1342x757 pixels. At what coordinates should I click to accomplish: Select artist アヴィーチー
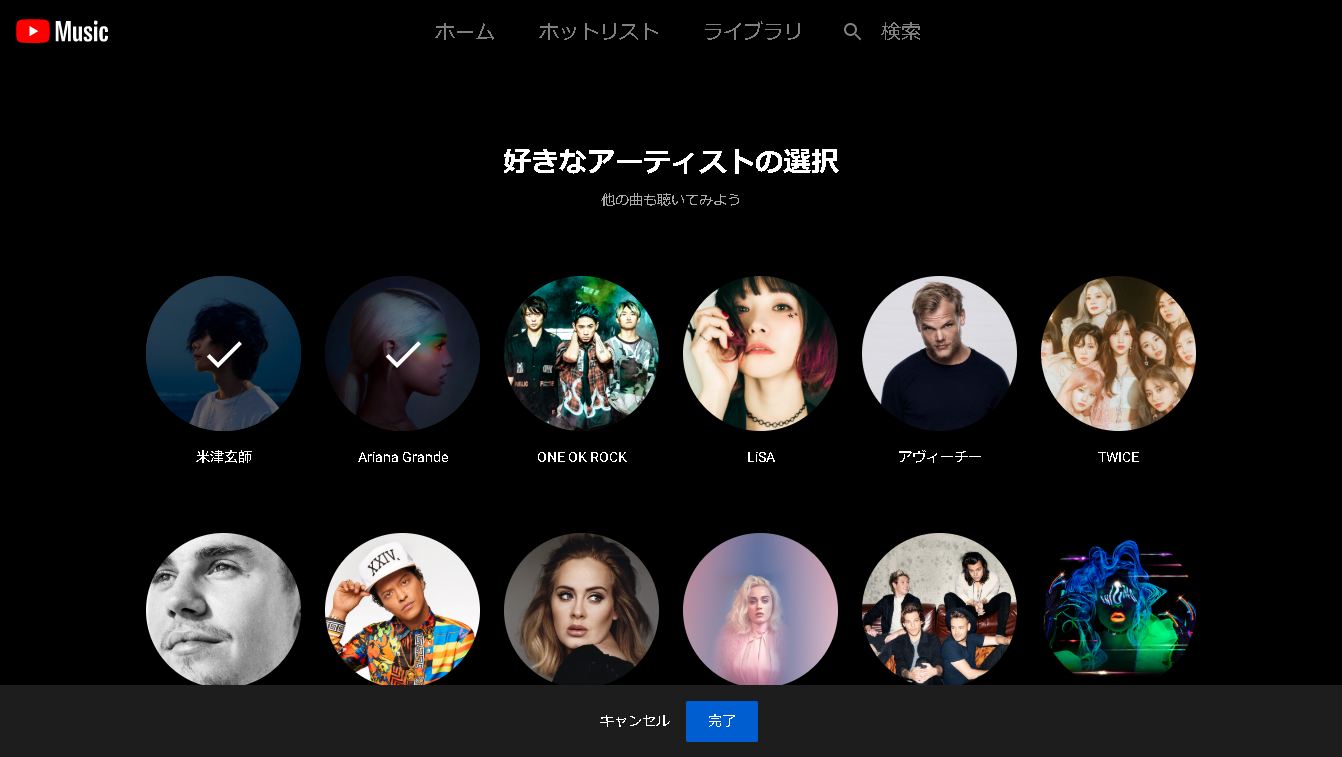point(939,353)
